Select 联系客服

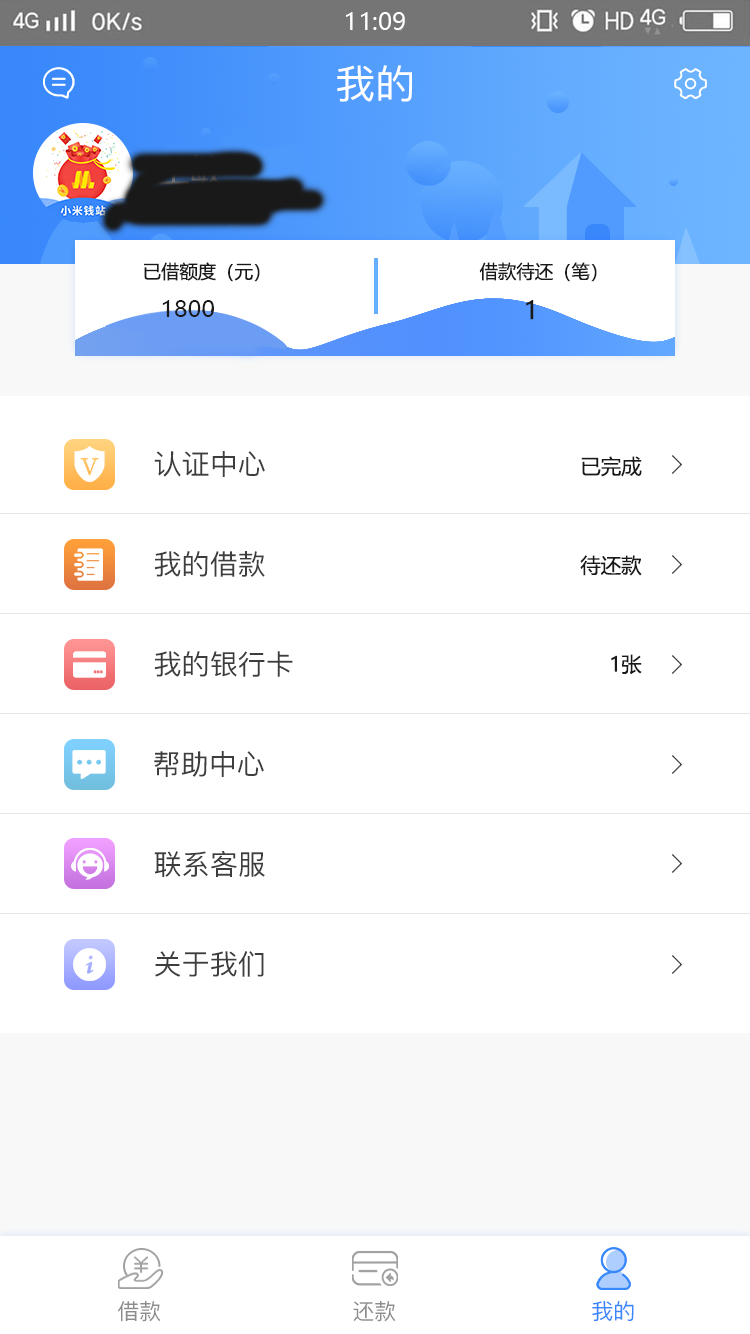(375, 865)
